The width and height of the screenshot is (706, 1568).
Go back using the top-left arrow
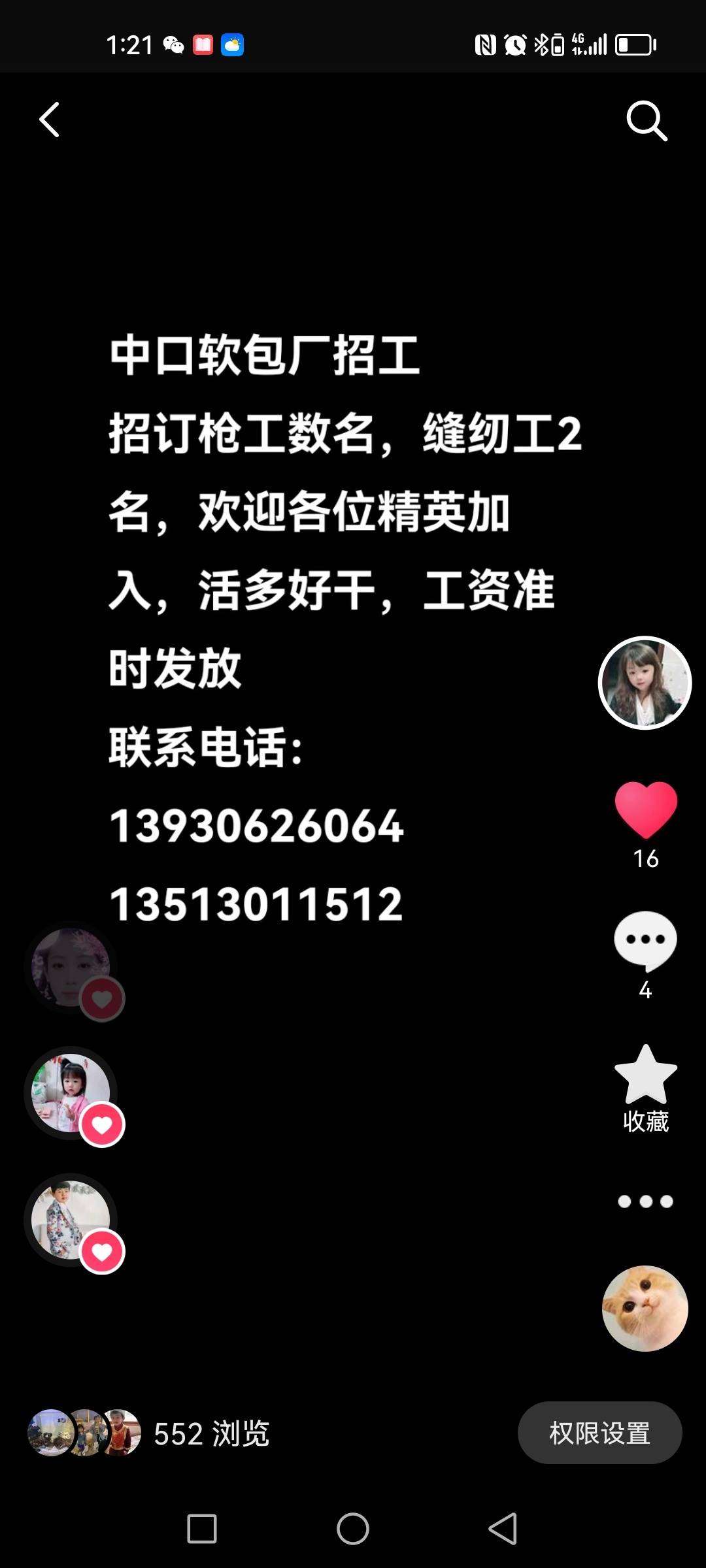50,120
